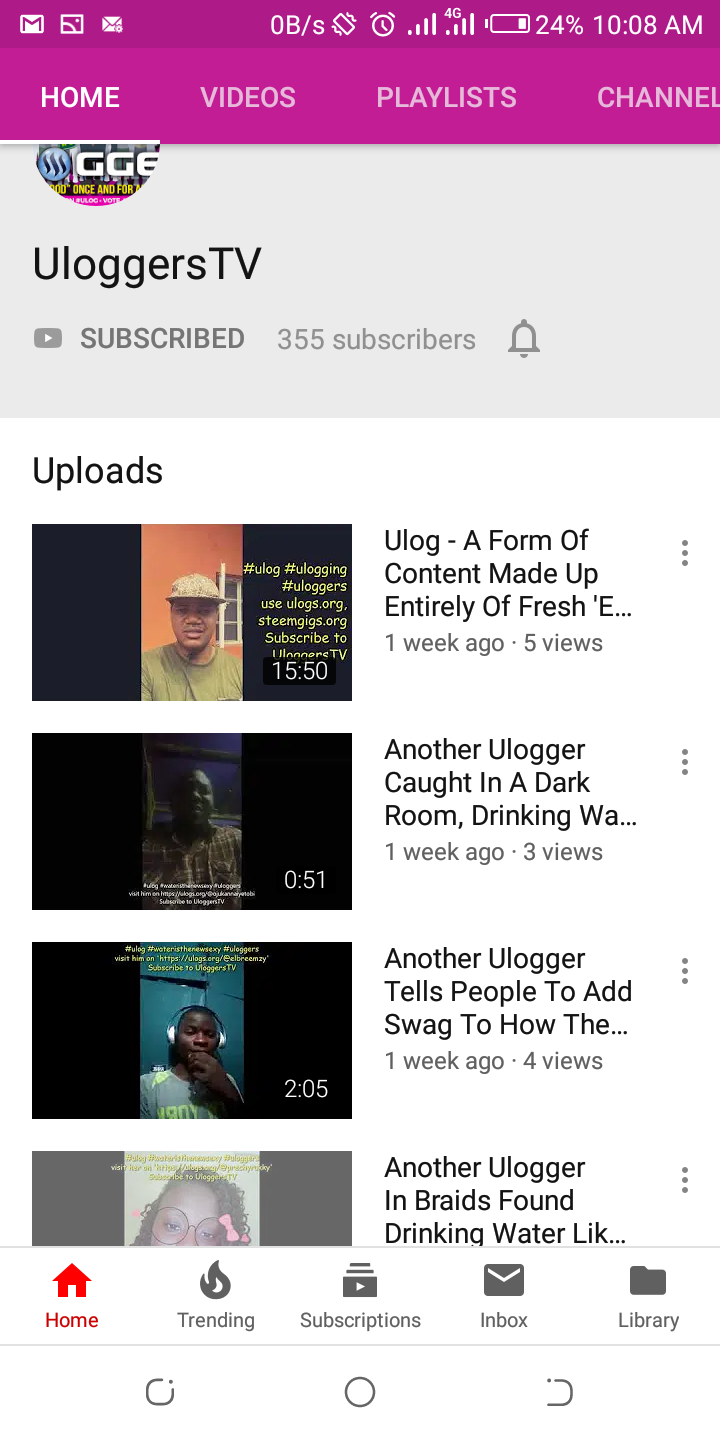The height and width of the screenshot is (1440, 720).
Task: Open the Channels tab
Action: pos(658,97)
